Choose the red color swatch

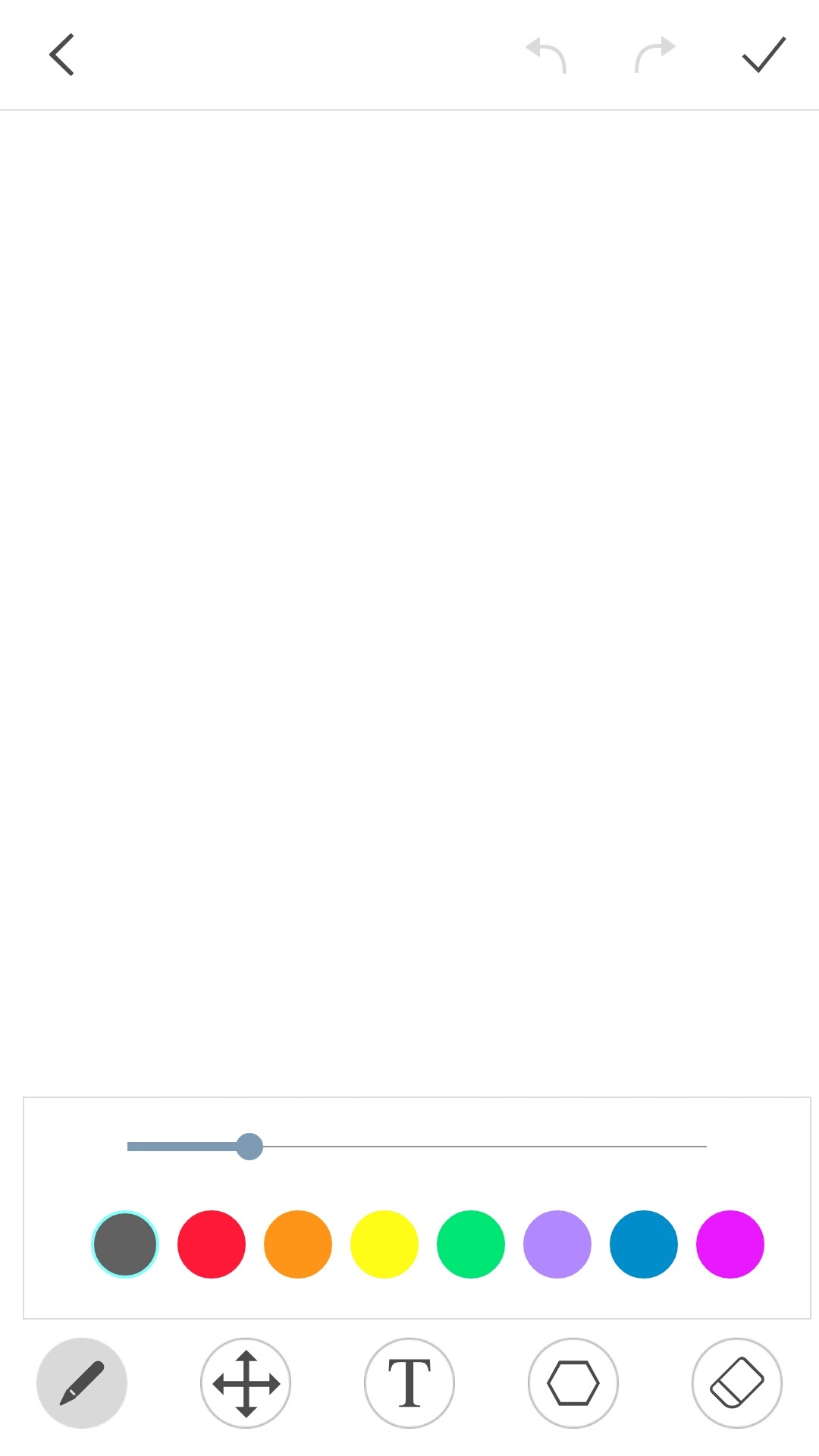(x=212, y=1244)
